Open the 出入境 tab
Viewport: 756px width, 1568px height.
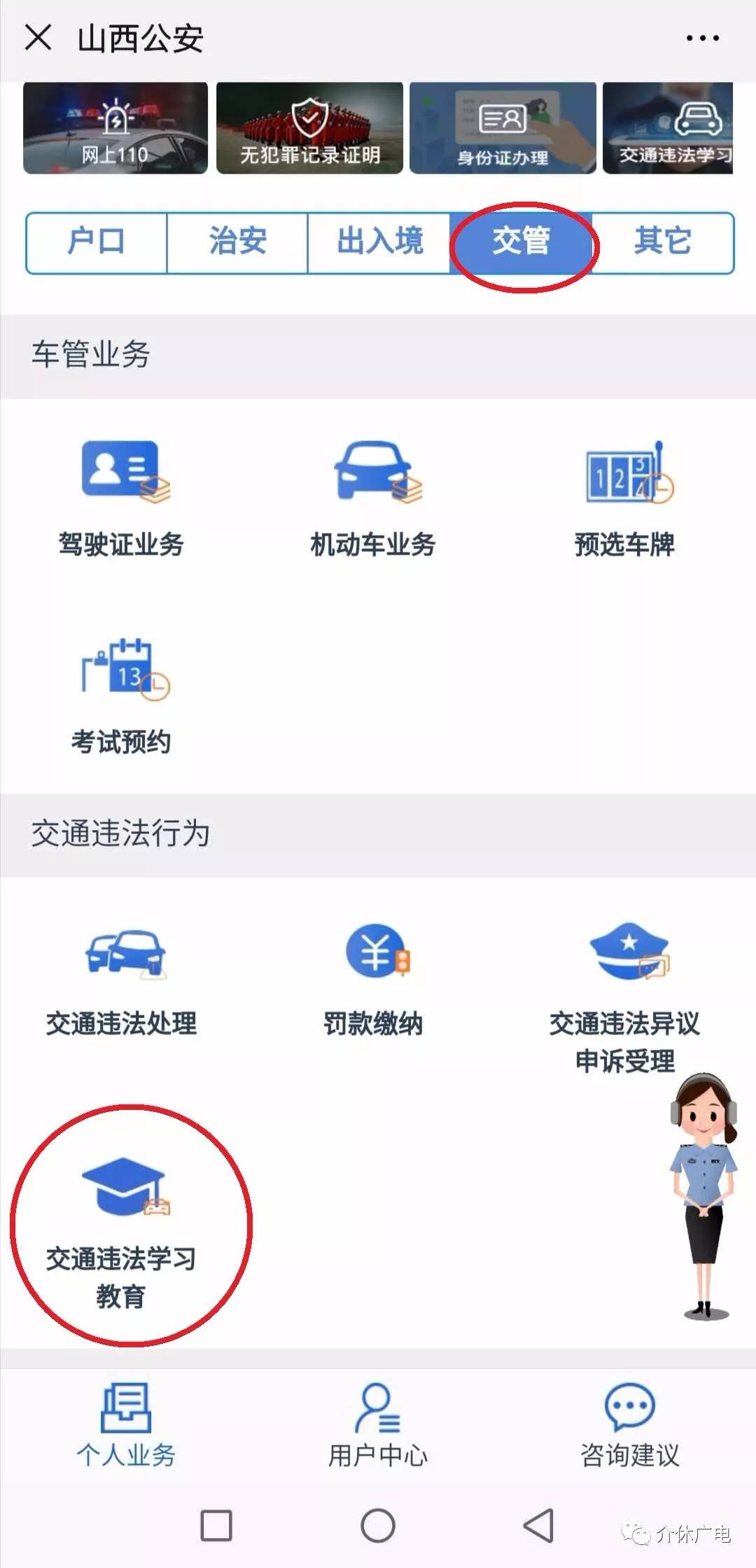pos(379,243)
